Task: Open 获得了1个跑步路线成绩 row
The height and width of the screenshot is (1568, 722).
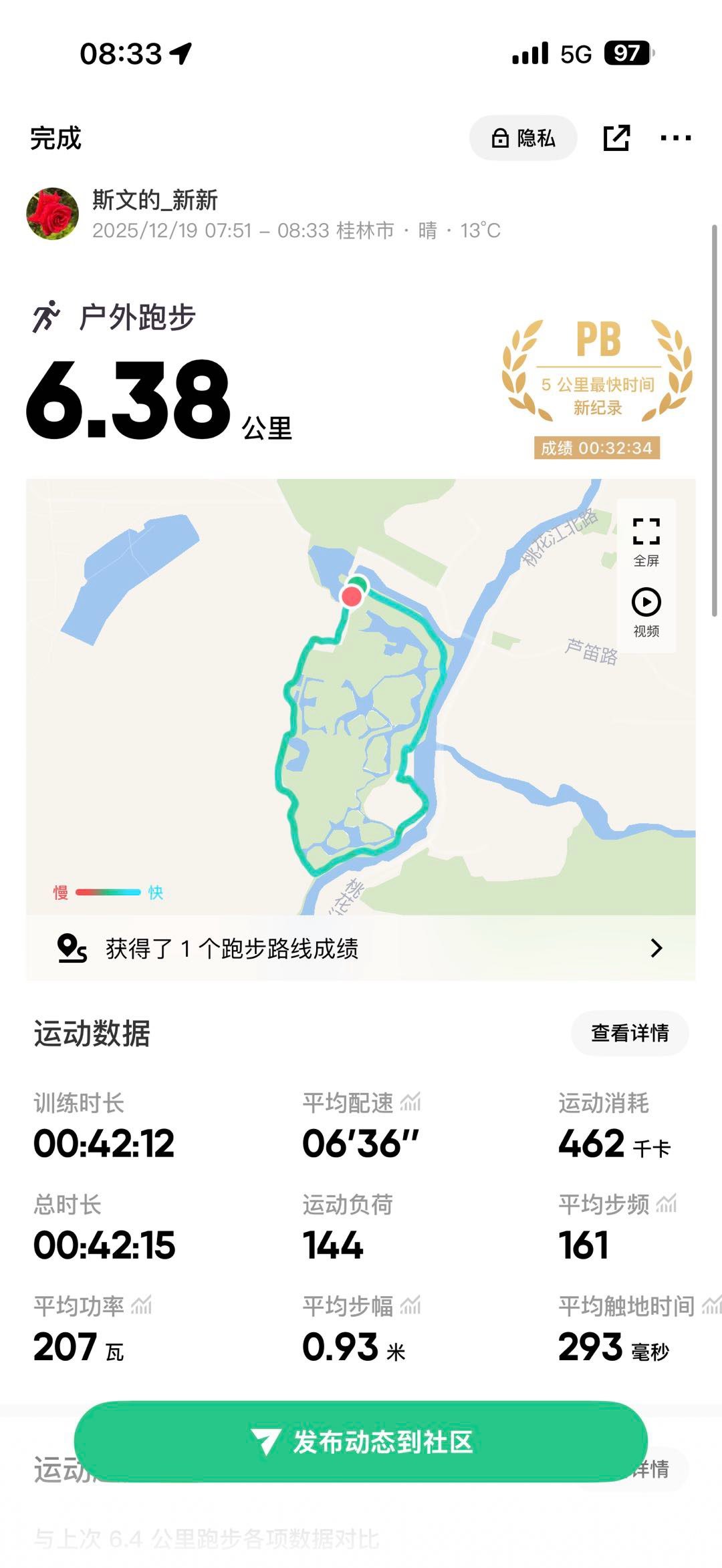Action: point(361,948)
